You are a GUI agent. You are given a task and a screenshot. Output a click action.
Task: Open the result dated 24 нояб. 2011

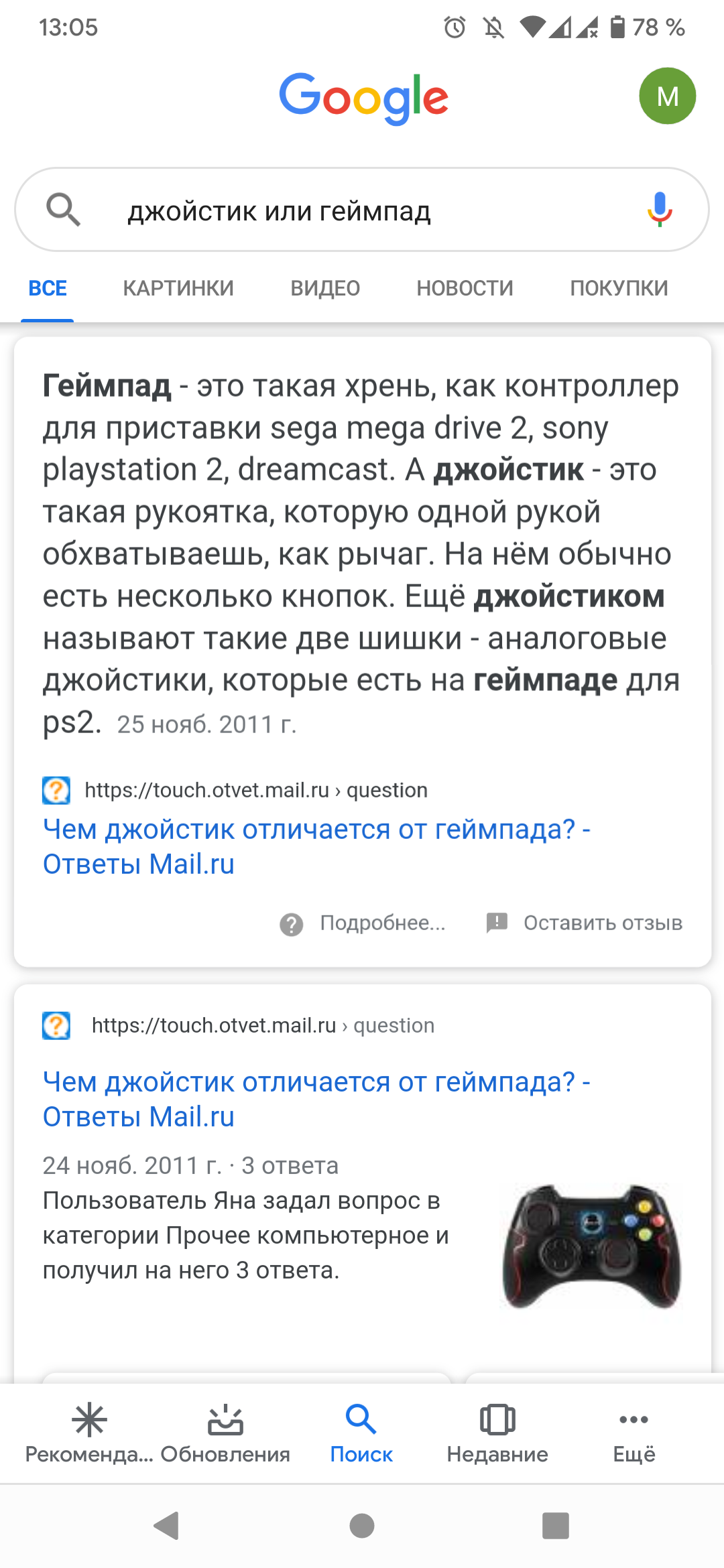(x=316, y=1099)
